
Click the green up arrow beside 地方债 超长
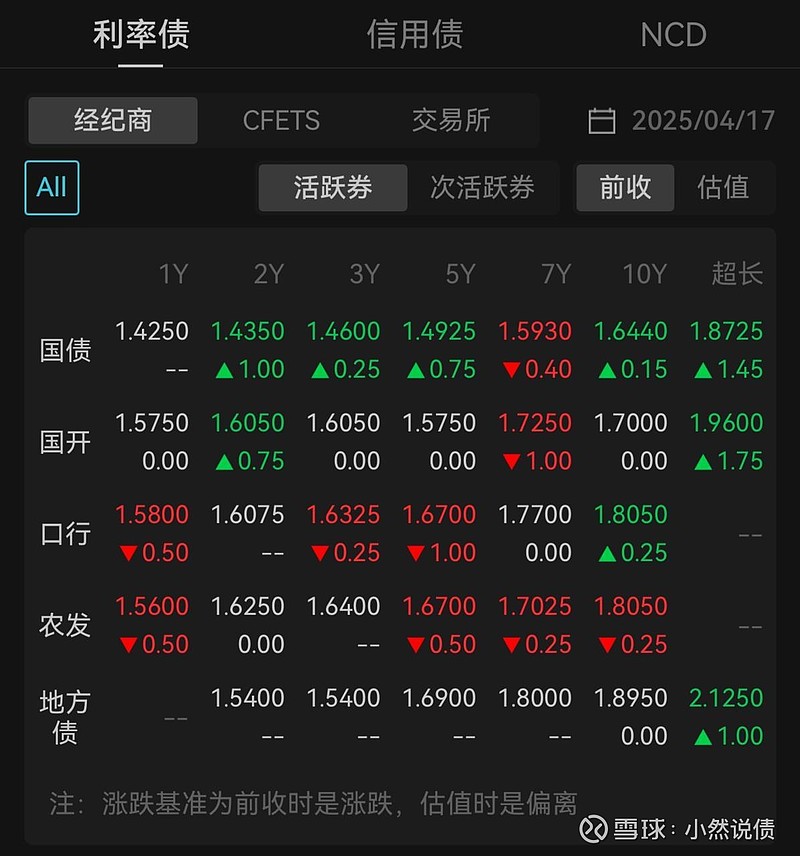tap(704, 737)
